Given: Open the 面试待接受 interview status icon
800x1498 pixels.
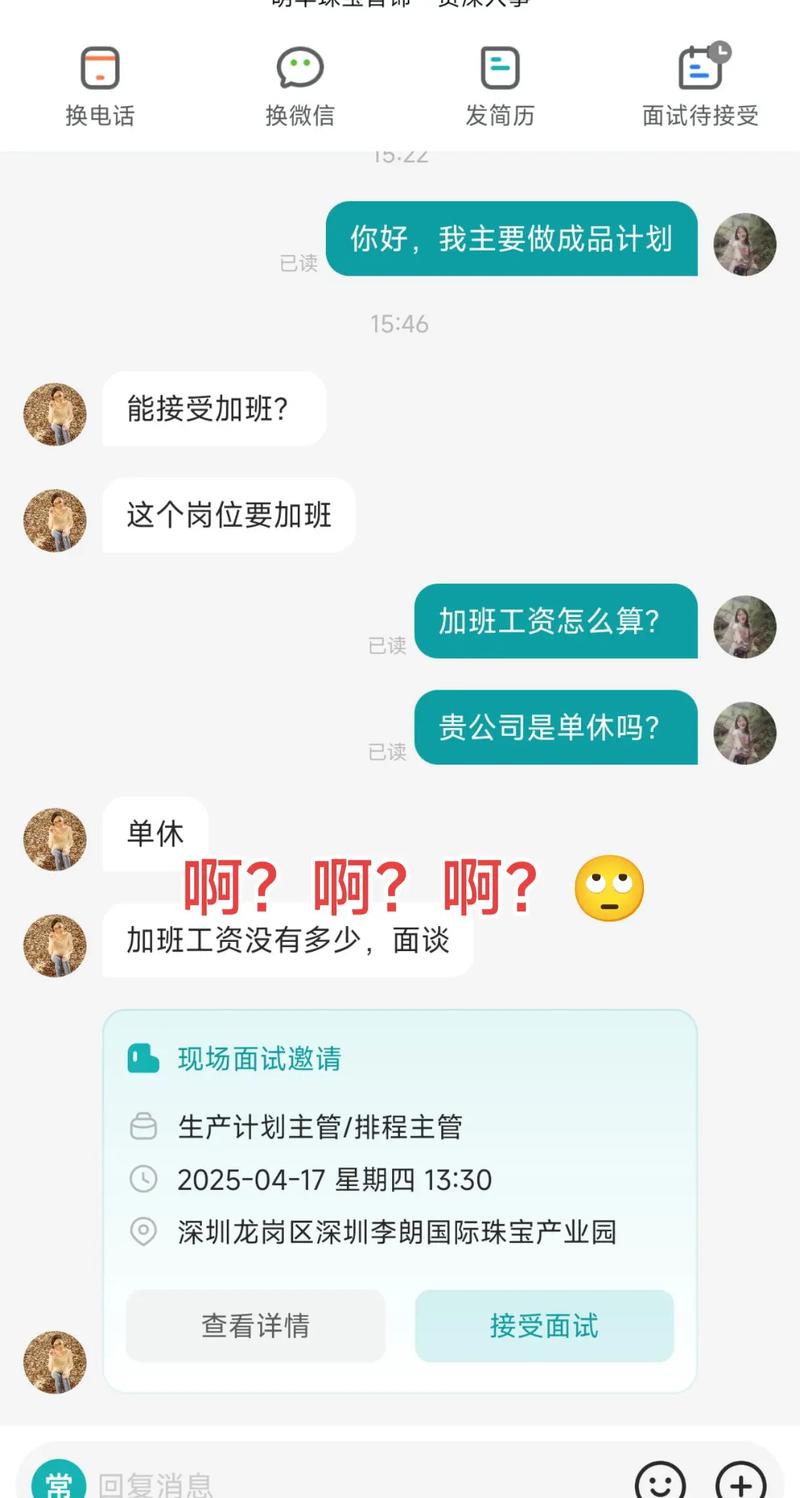Looking at the screenshot, I should 700,68.
